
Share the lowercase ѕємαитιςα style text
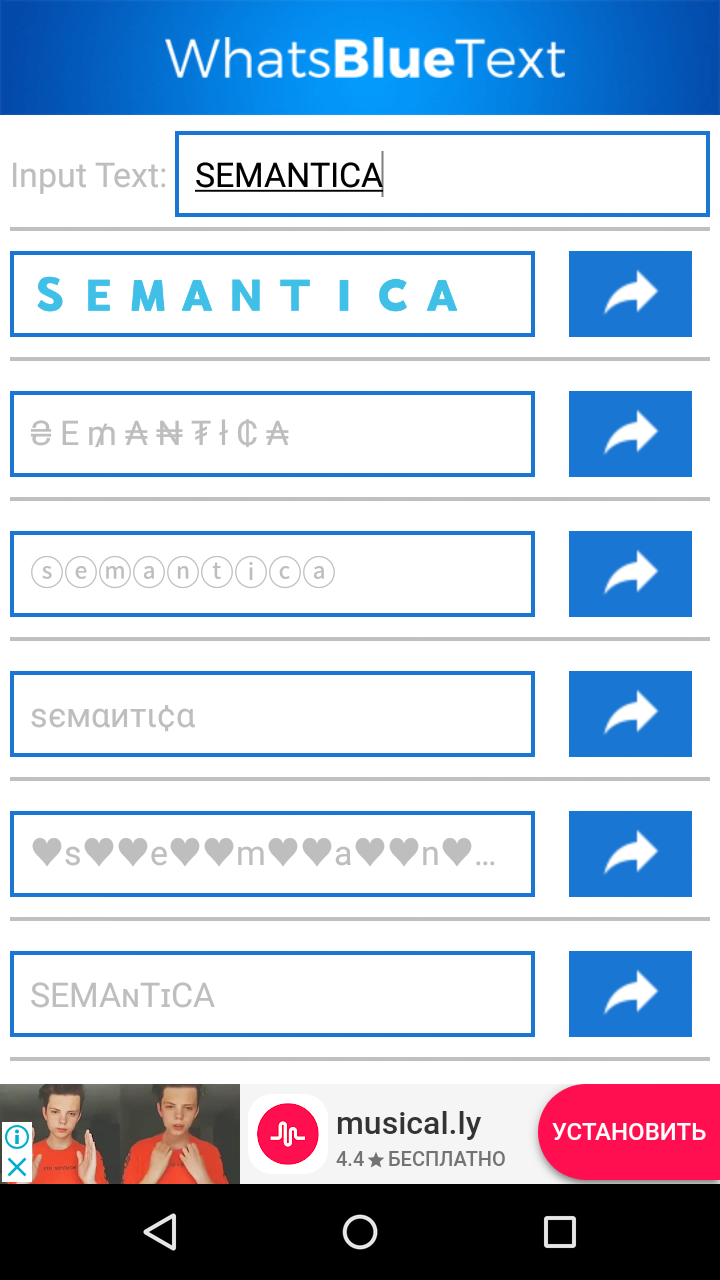[630, 714]
